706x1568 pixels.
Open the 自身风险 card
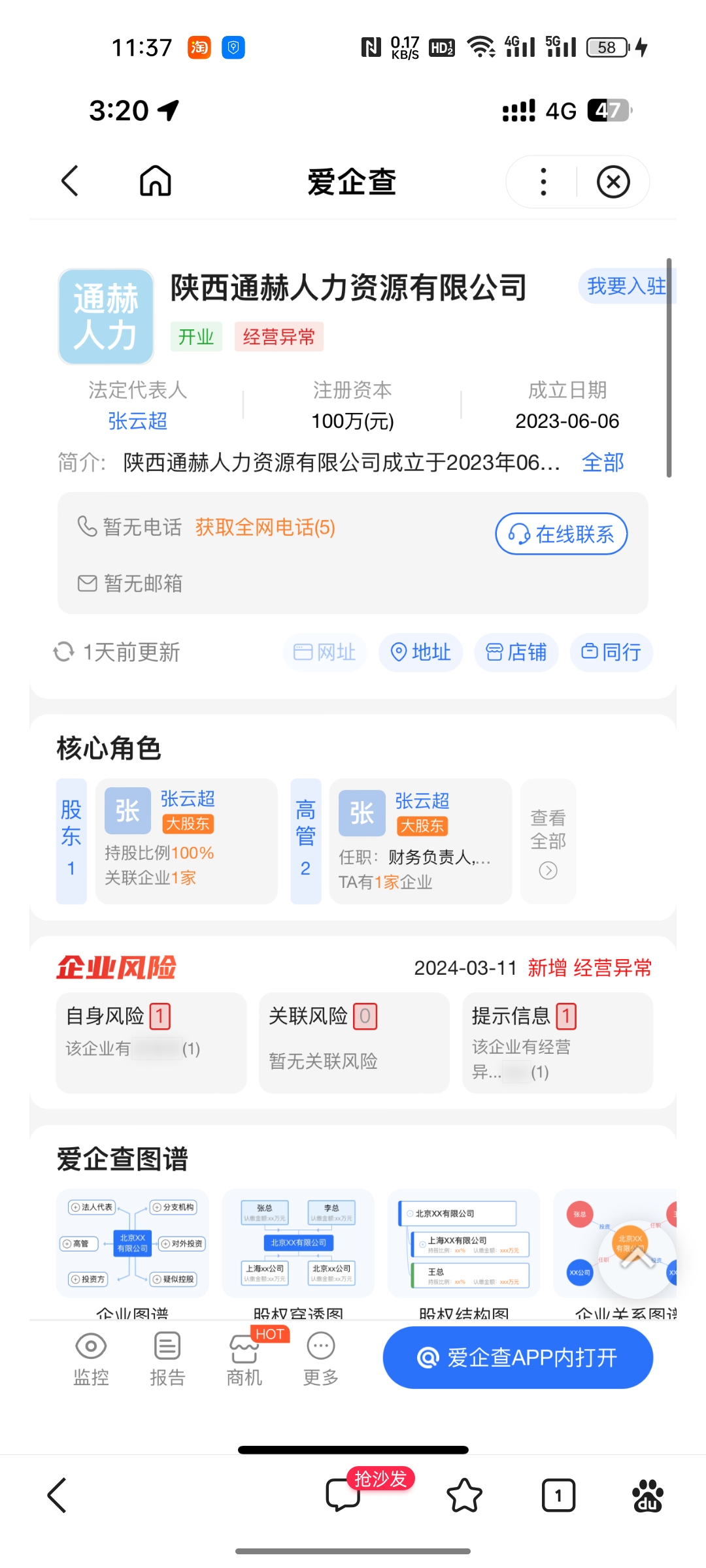(151, 1043)
